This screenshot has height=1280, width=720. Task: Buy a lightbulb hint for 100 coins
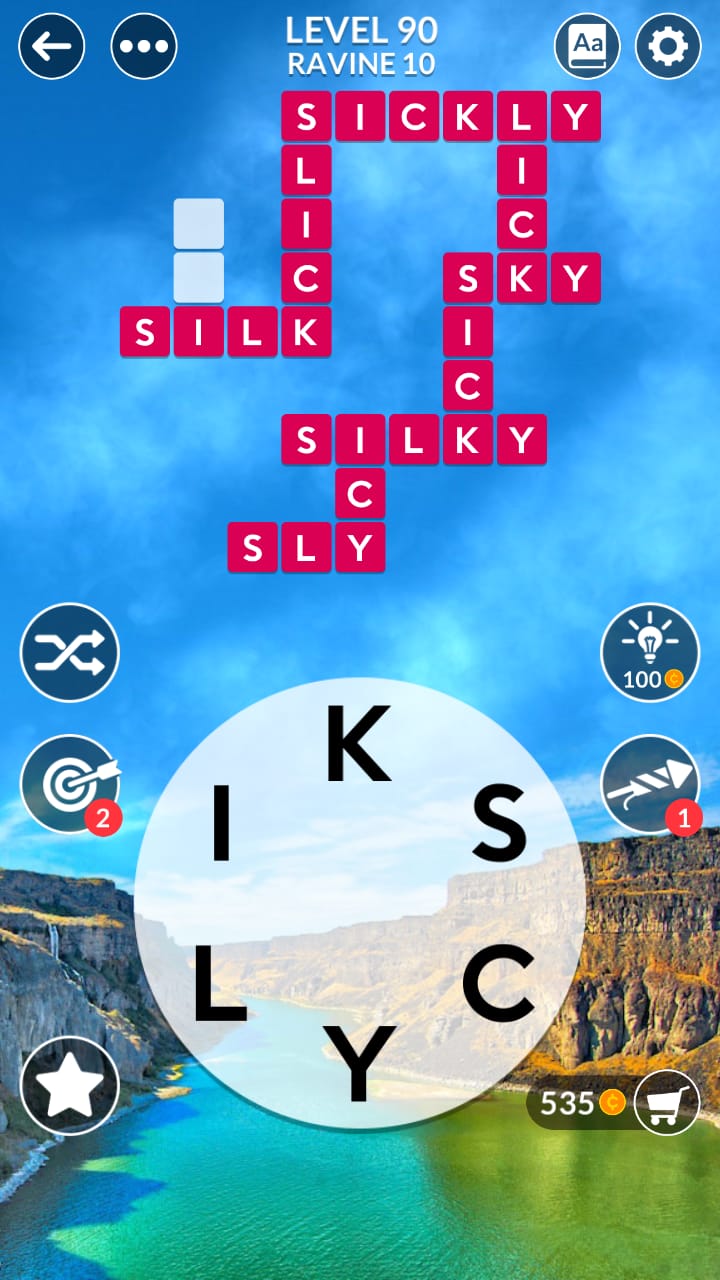[650, 653]
